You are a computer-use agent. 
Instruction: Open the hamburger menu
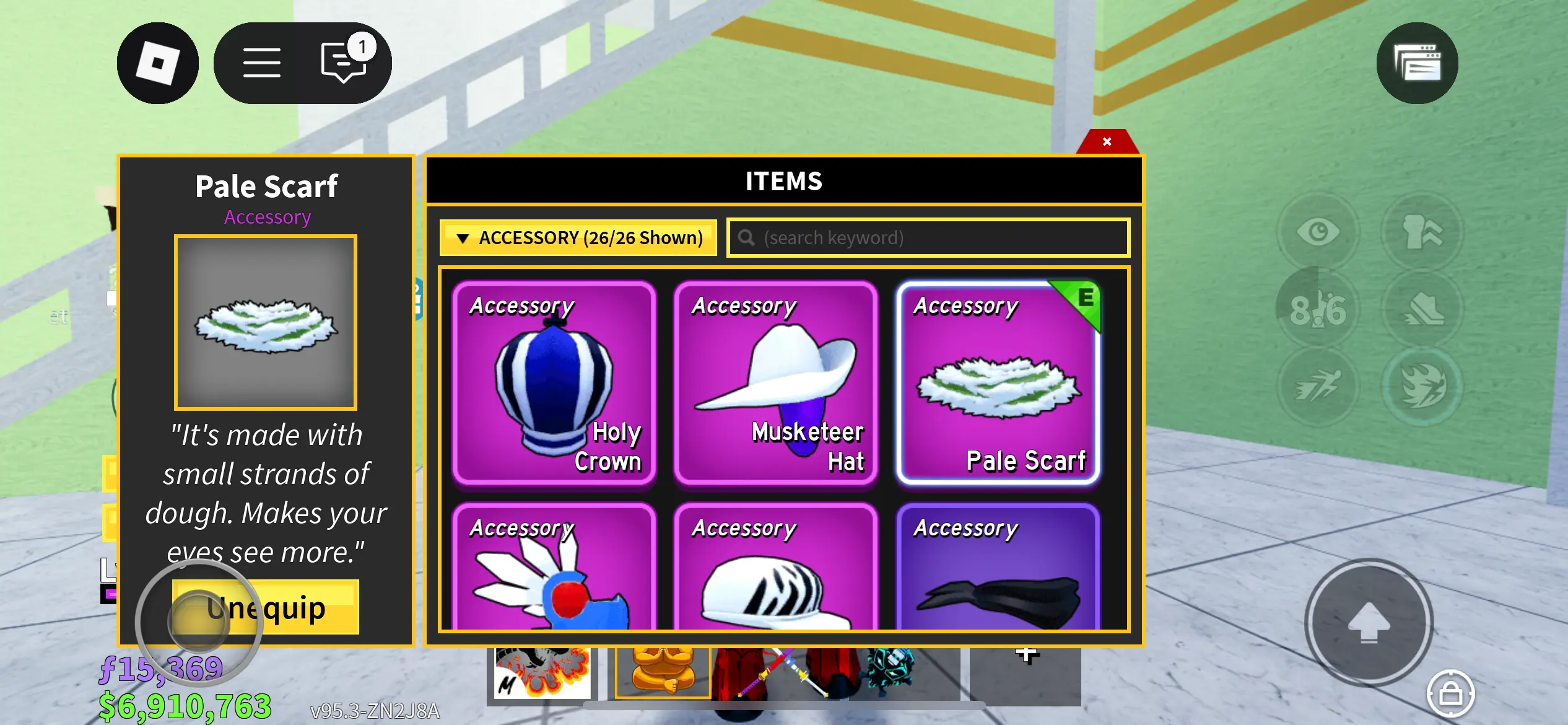point(261,63)
